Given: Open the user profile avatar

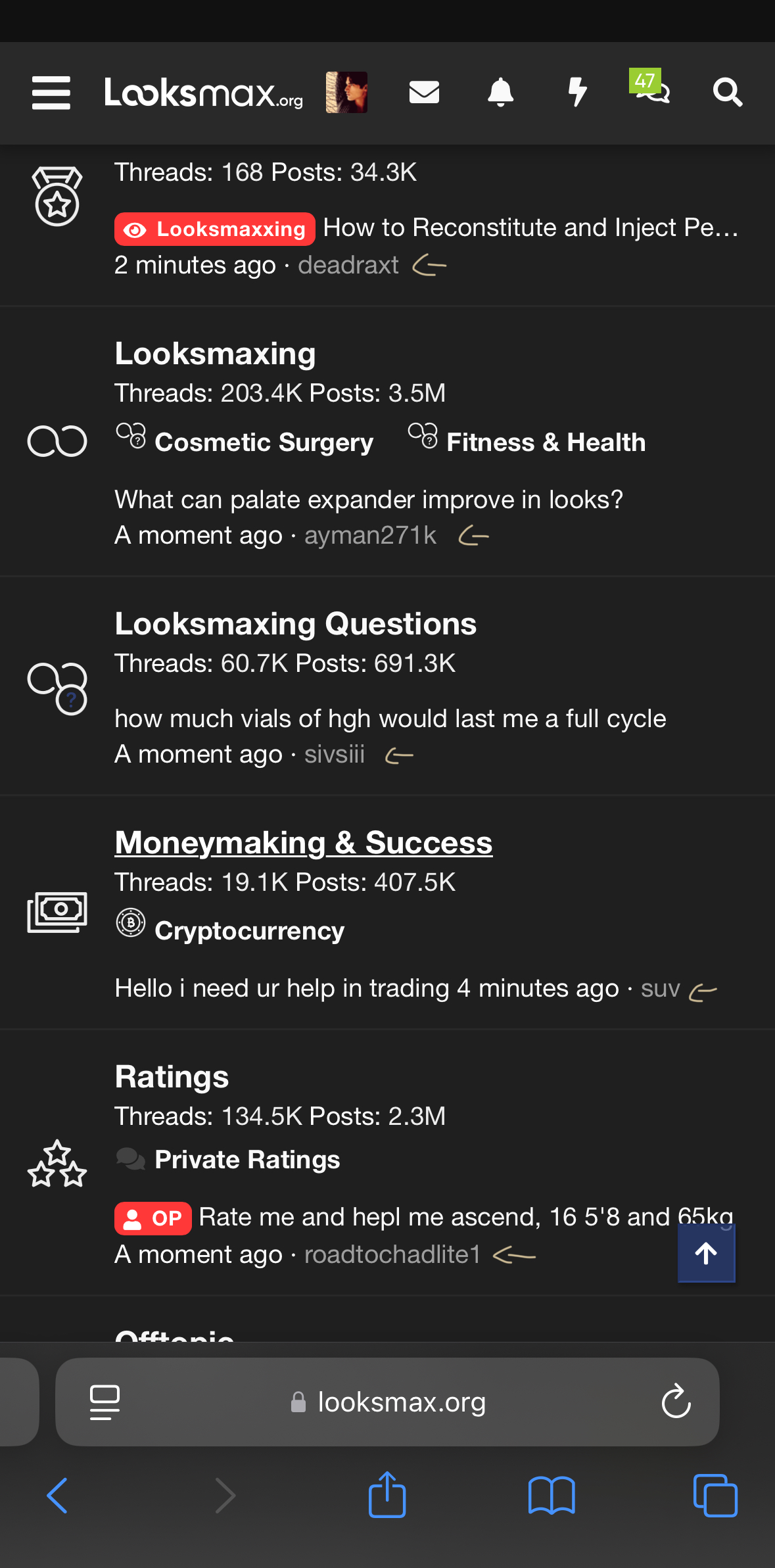Looking at the screenshot, I should click(346, 93).
